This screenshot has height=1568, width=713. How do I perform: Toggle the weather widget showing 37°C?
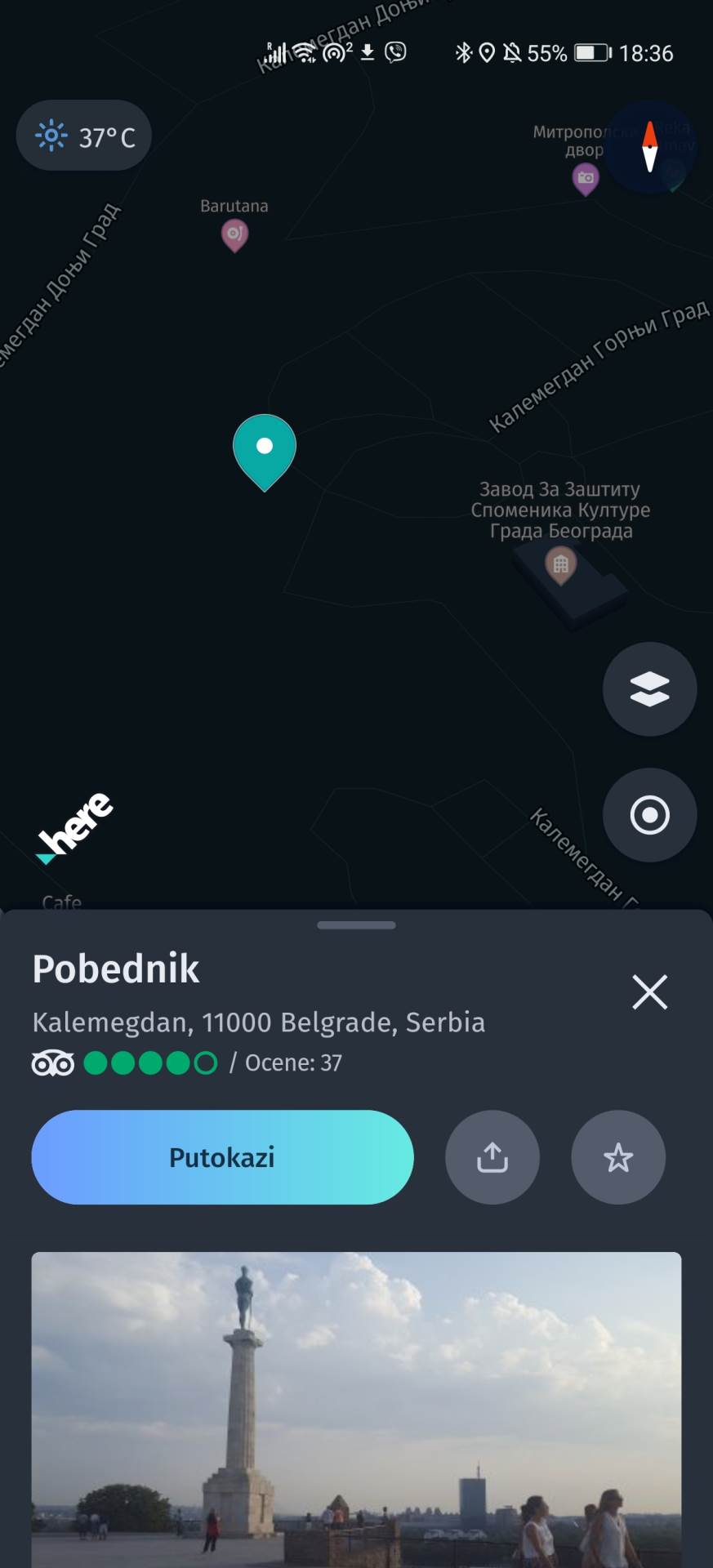(82, 136)
